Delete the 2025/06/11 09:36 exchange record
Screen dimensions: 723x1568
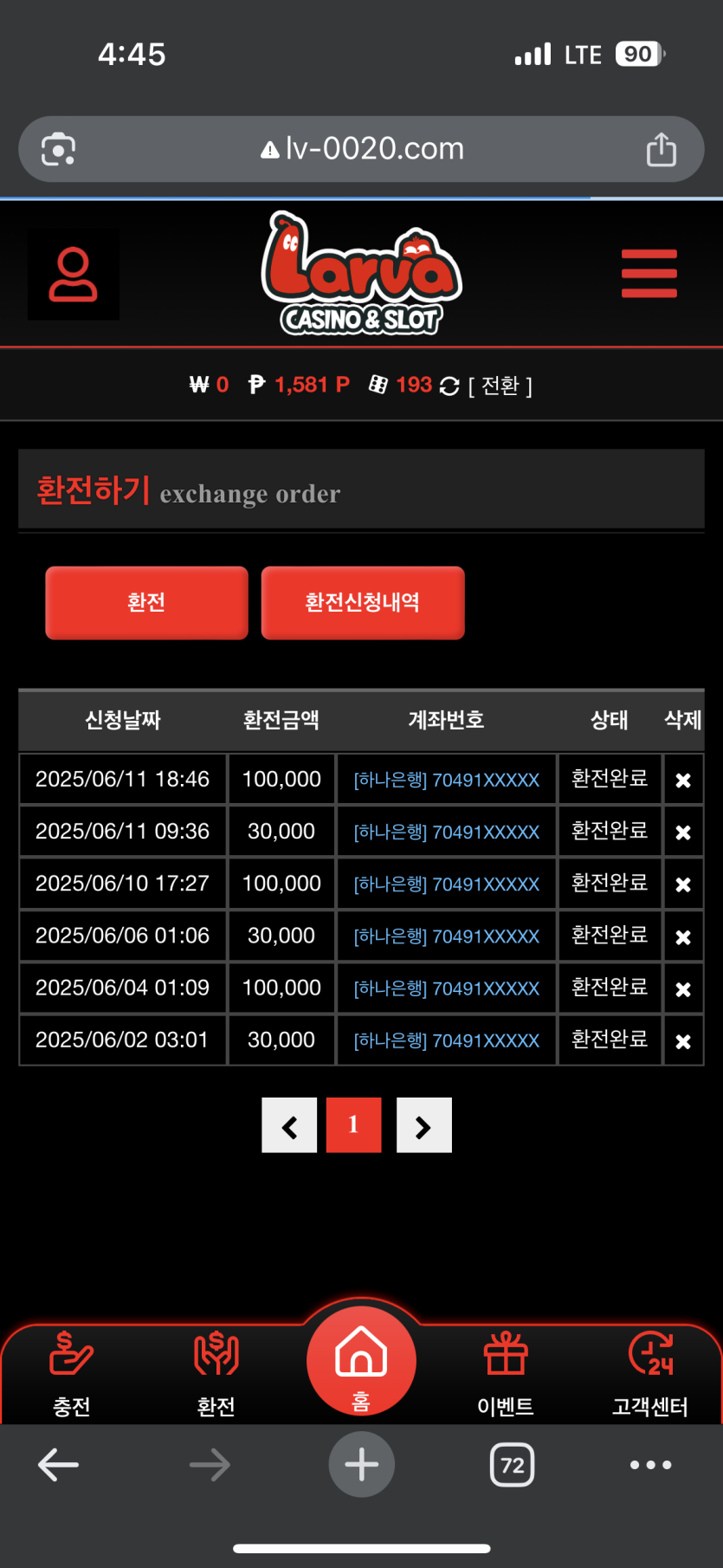[683, 833]
